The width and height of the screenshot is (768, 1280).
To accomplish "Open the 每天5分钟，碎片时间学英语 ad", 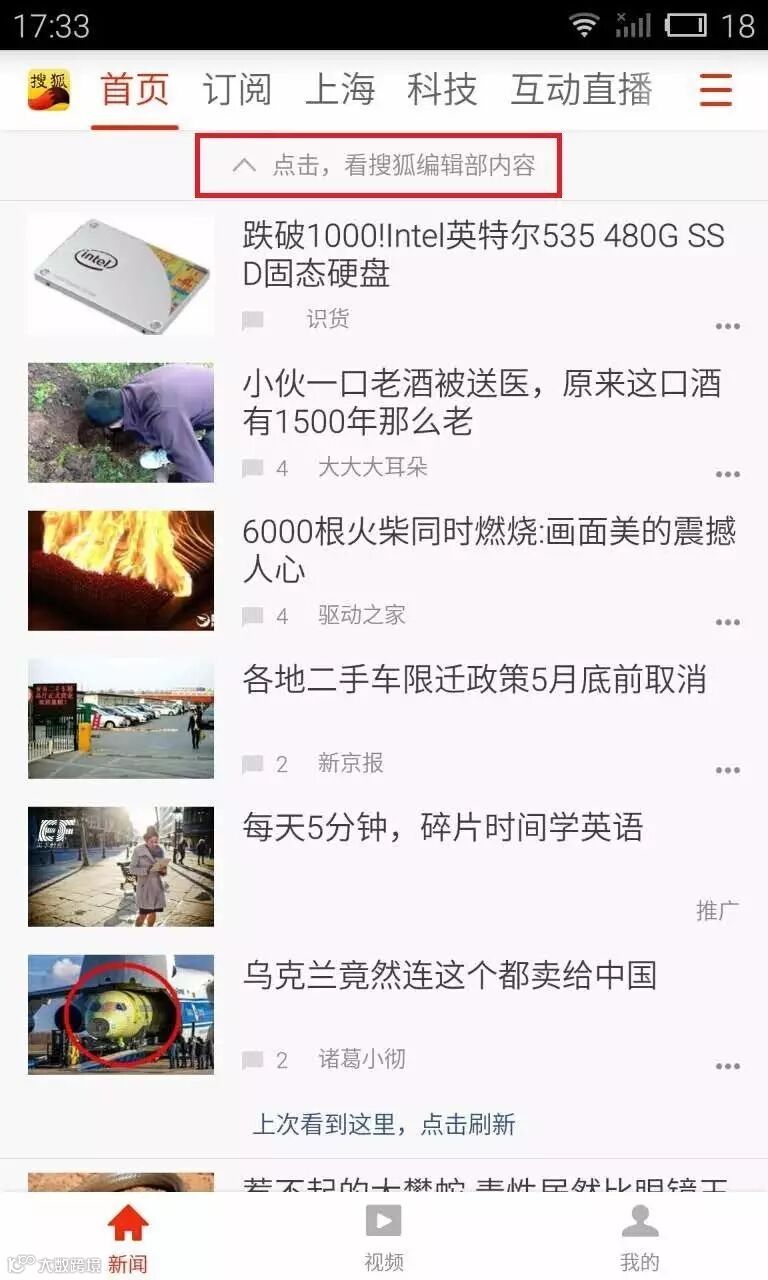I will click(x=442, y=828).
